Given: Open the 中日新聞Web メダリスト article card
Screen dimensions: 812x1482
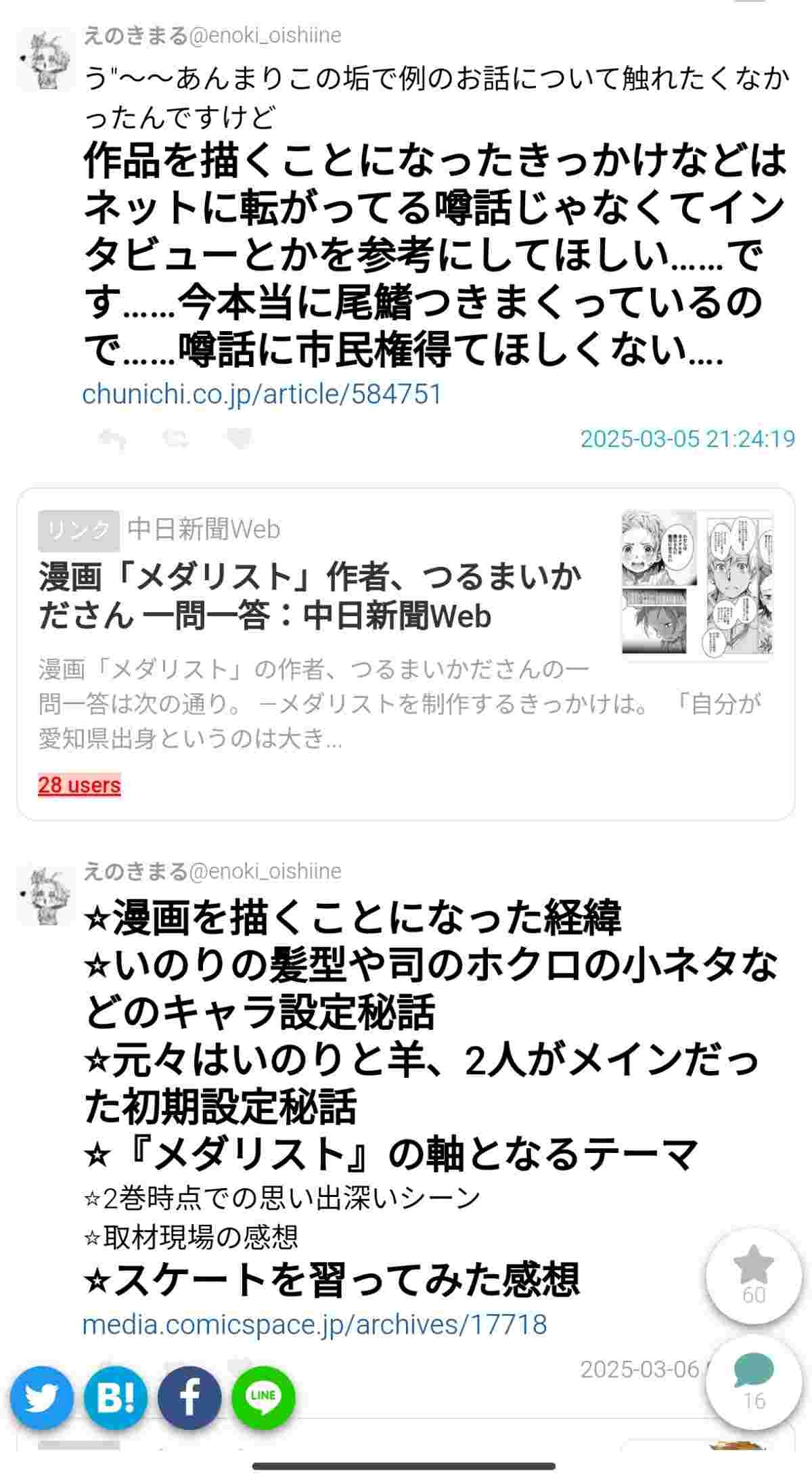Looking at the screenshot, I should click(x=309, y=596).
